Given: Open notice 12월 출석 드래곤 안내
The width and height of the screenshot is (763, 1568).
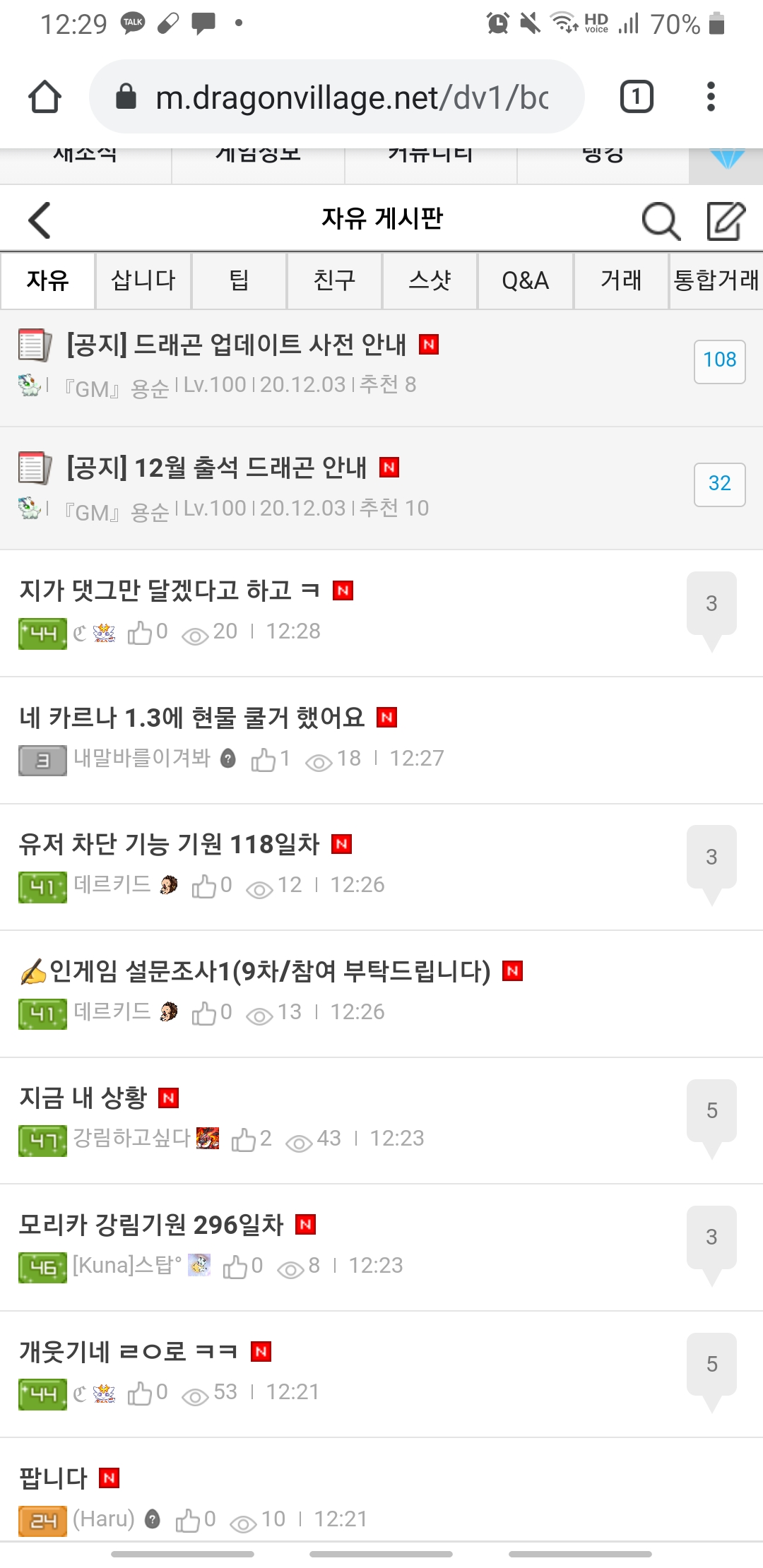Looking at the screenshot, I should [216, 468].
